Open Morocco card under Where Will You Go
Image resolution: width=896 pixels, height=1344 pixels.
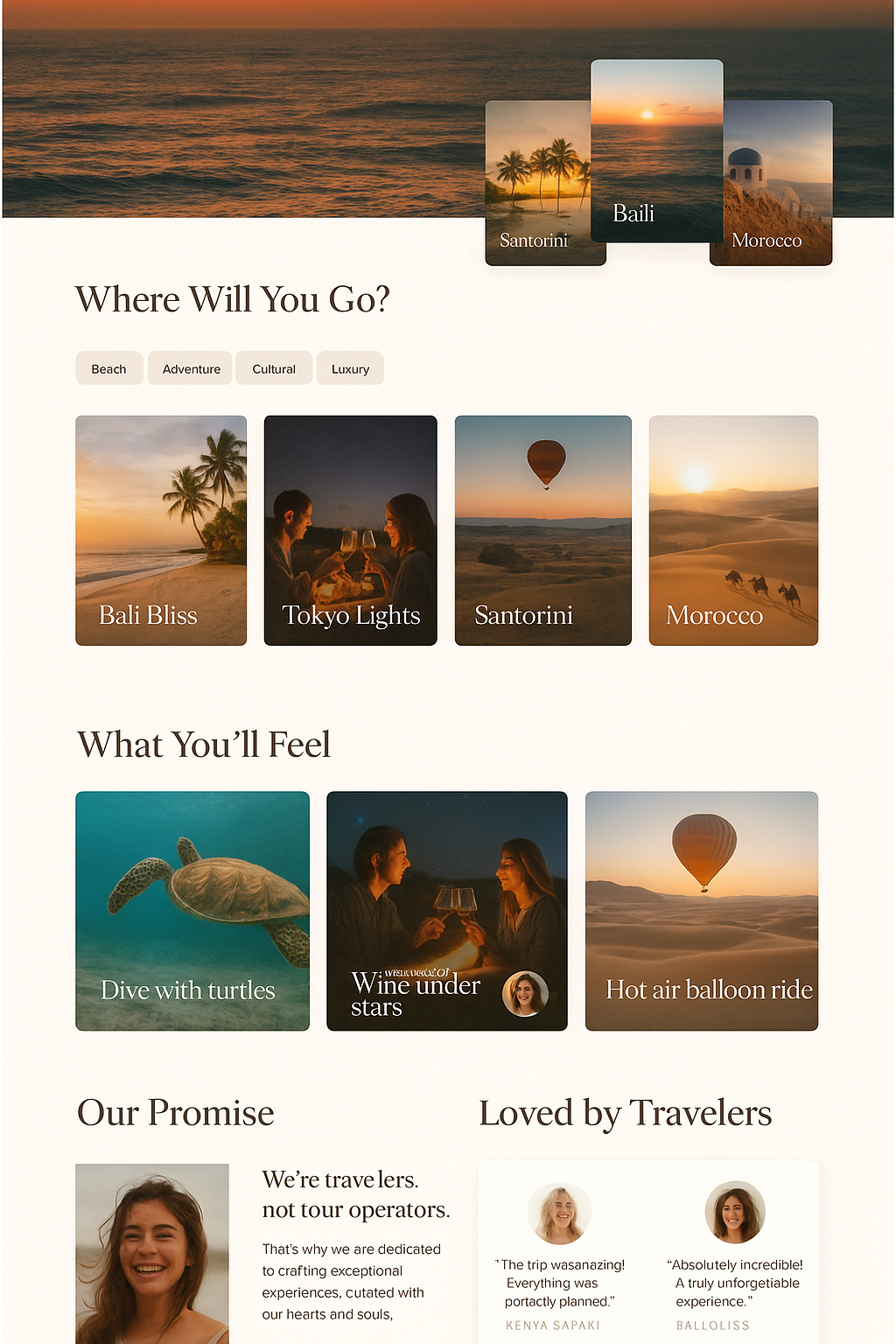coord(733,530)
